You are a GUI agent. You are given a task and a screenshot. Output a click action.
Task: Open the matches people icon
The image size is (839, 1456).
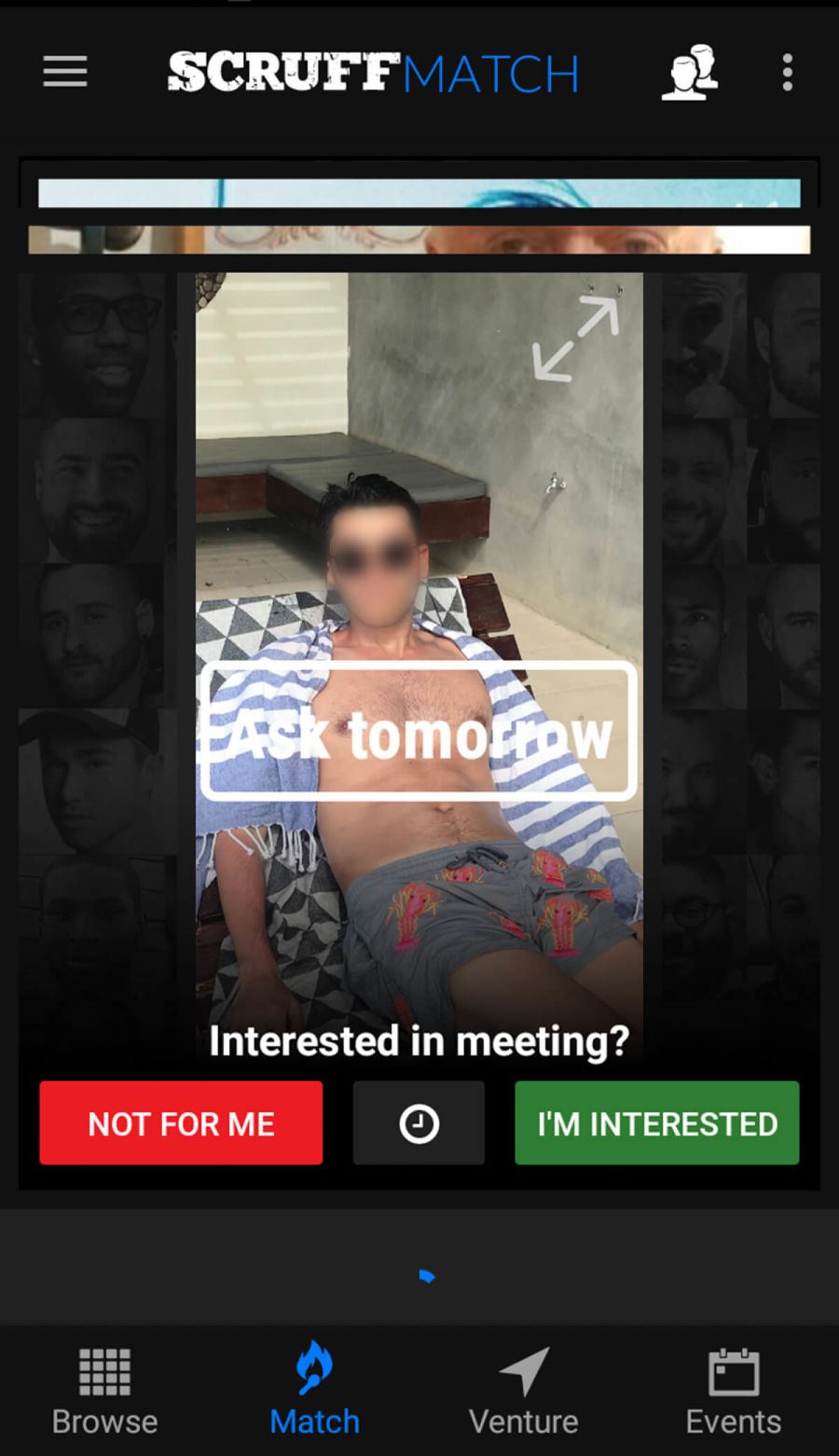(x=690, y=72)
